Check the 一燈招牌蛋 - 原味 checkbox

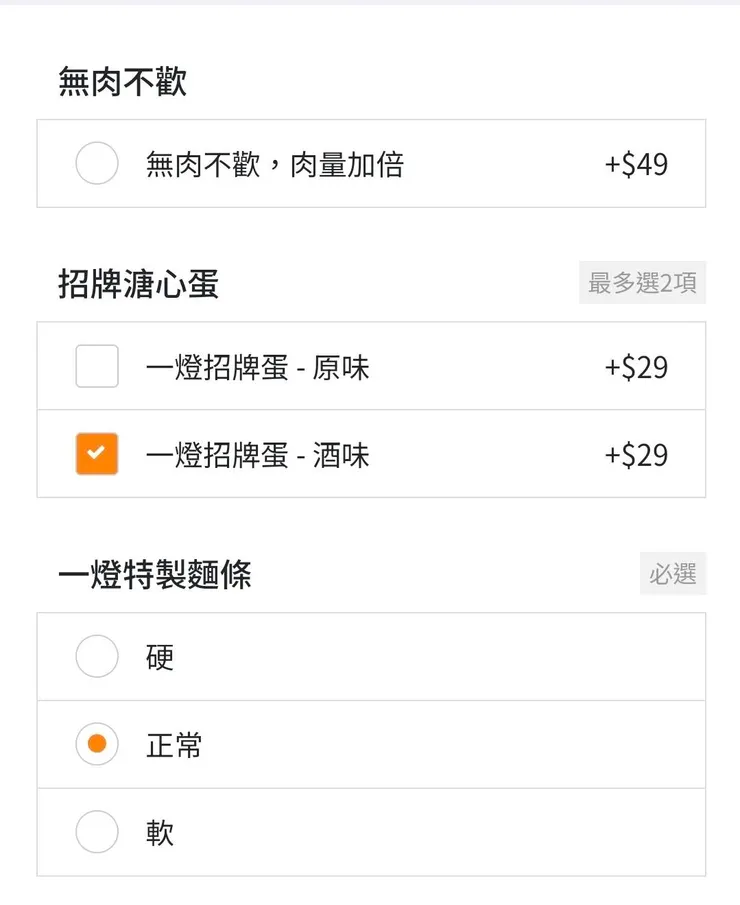pos(96,366)
